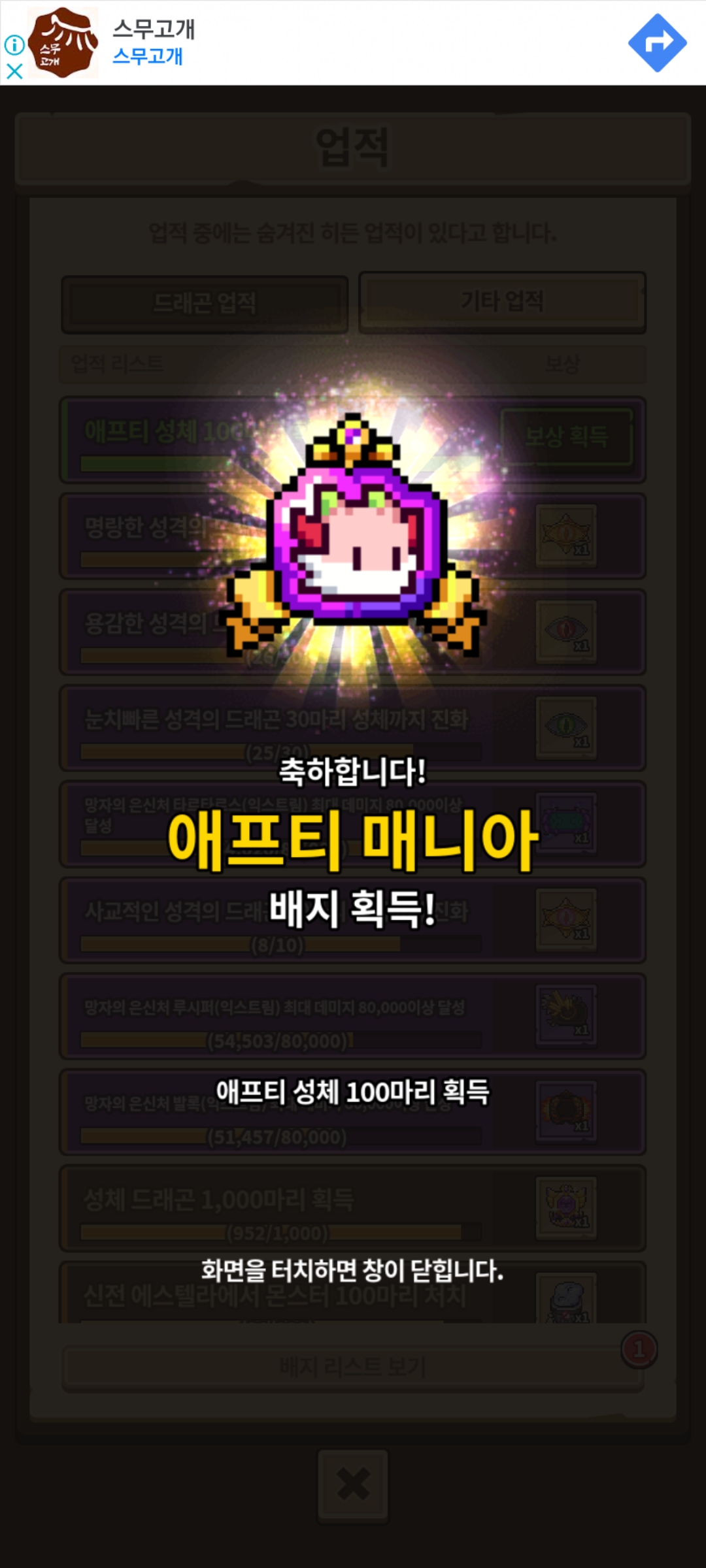706x1568 pixels.
Task: Close the 스무고개 ad banner
Action: click(x=14, y=71)
